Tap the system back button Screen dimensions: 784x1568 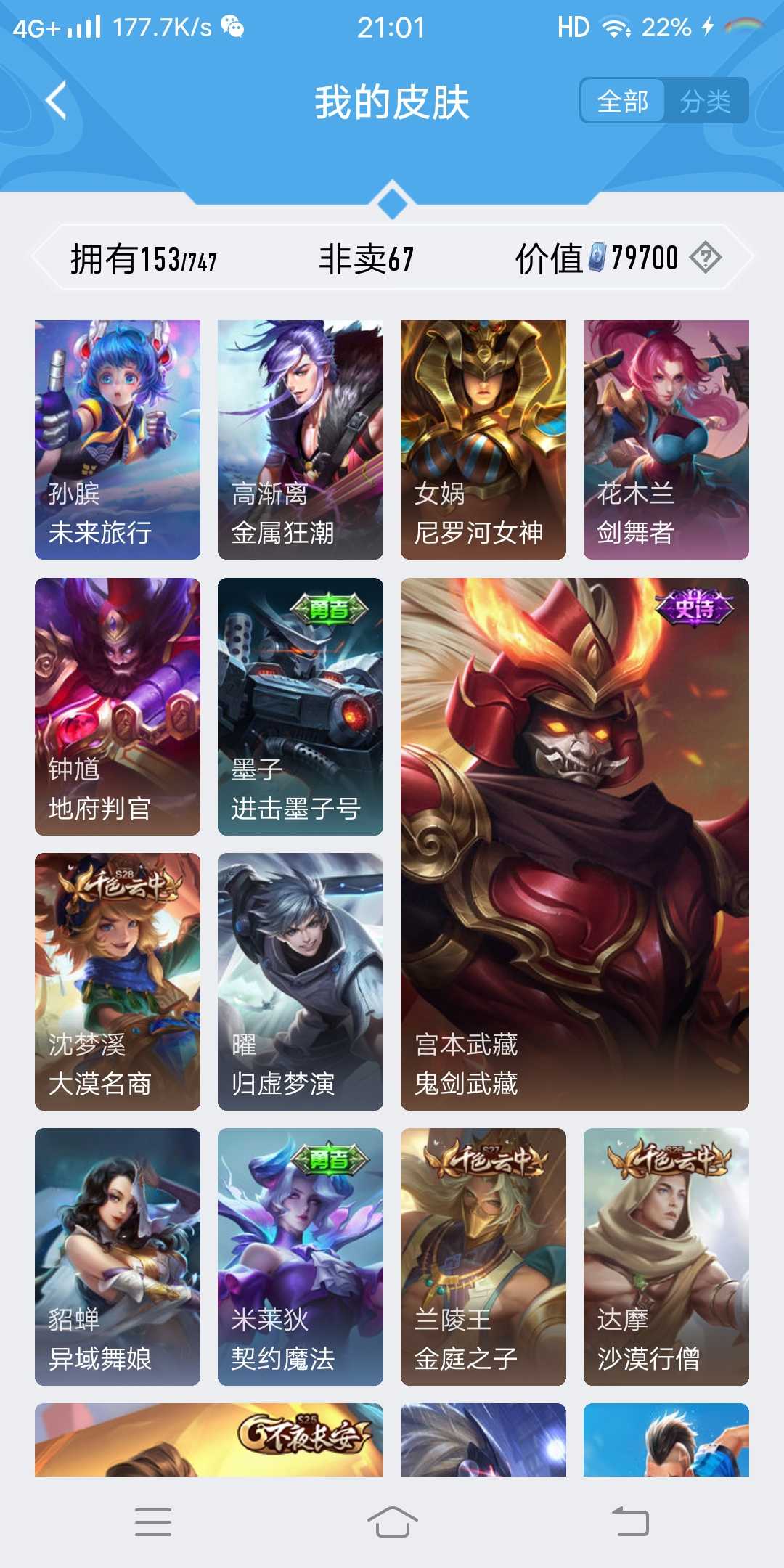[x=630, y=1522]
